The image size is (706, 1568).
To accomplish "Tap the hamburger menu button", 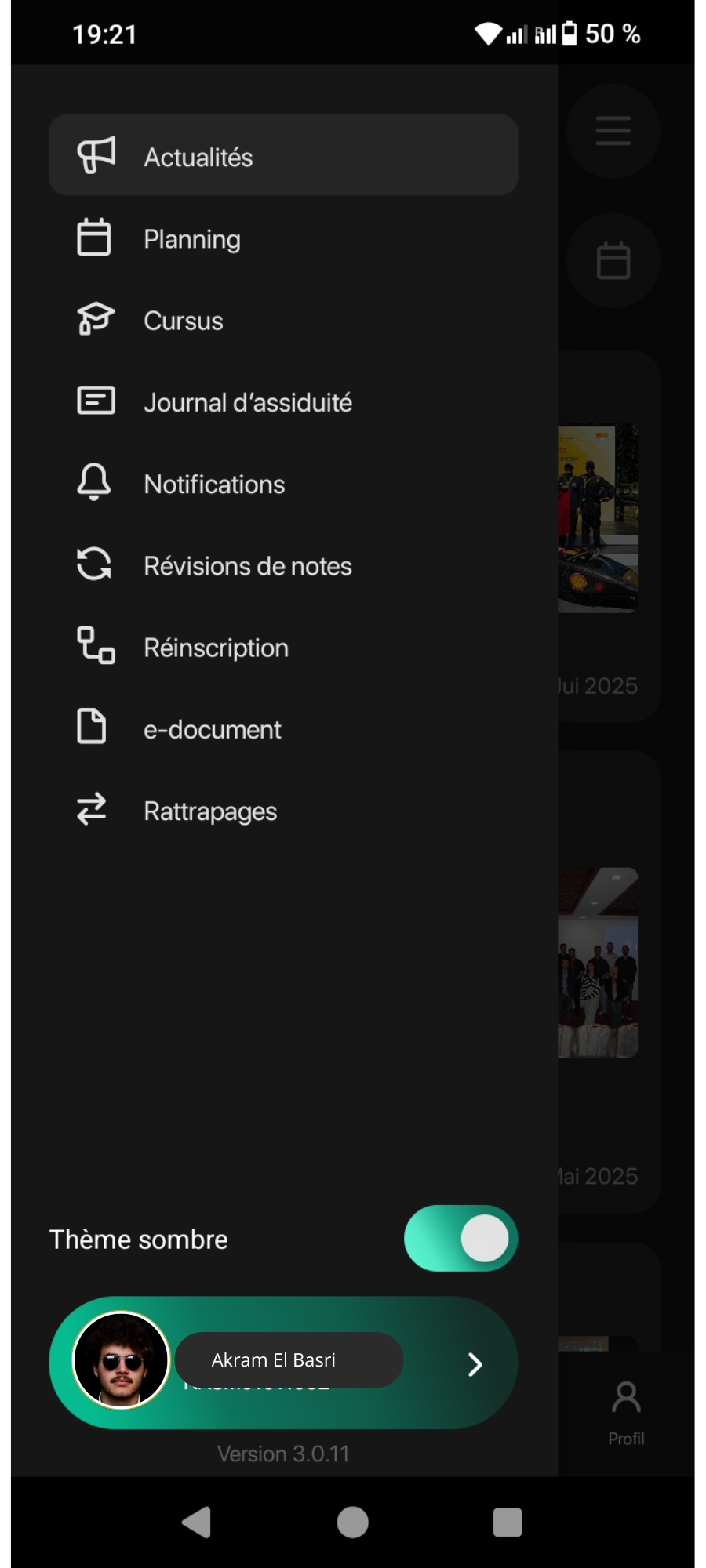I will click(613, 131).
